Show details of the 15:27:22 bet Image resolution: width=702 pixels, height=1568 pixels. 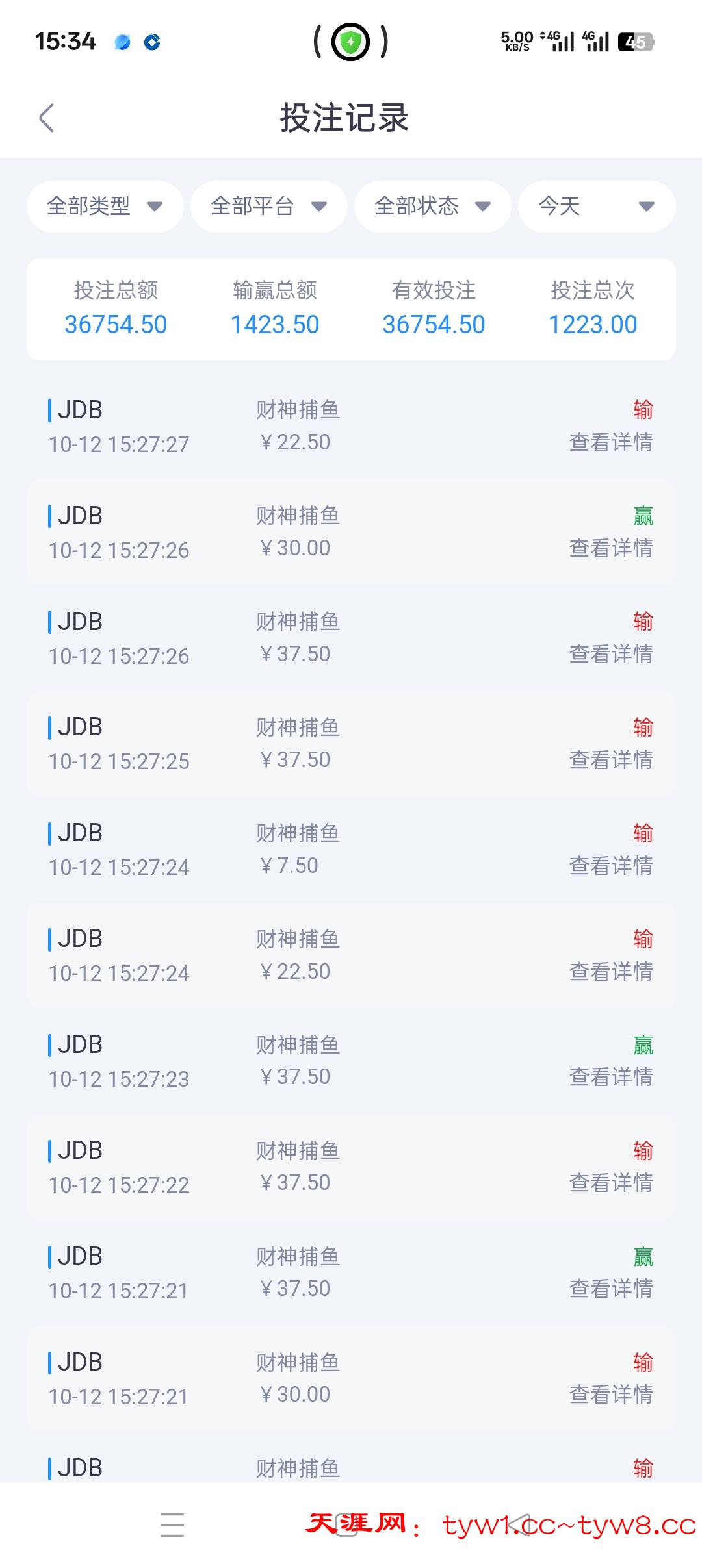pyautogui.click(x=610, y=1183)
